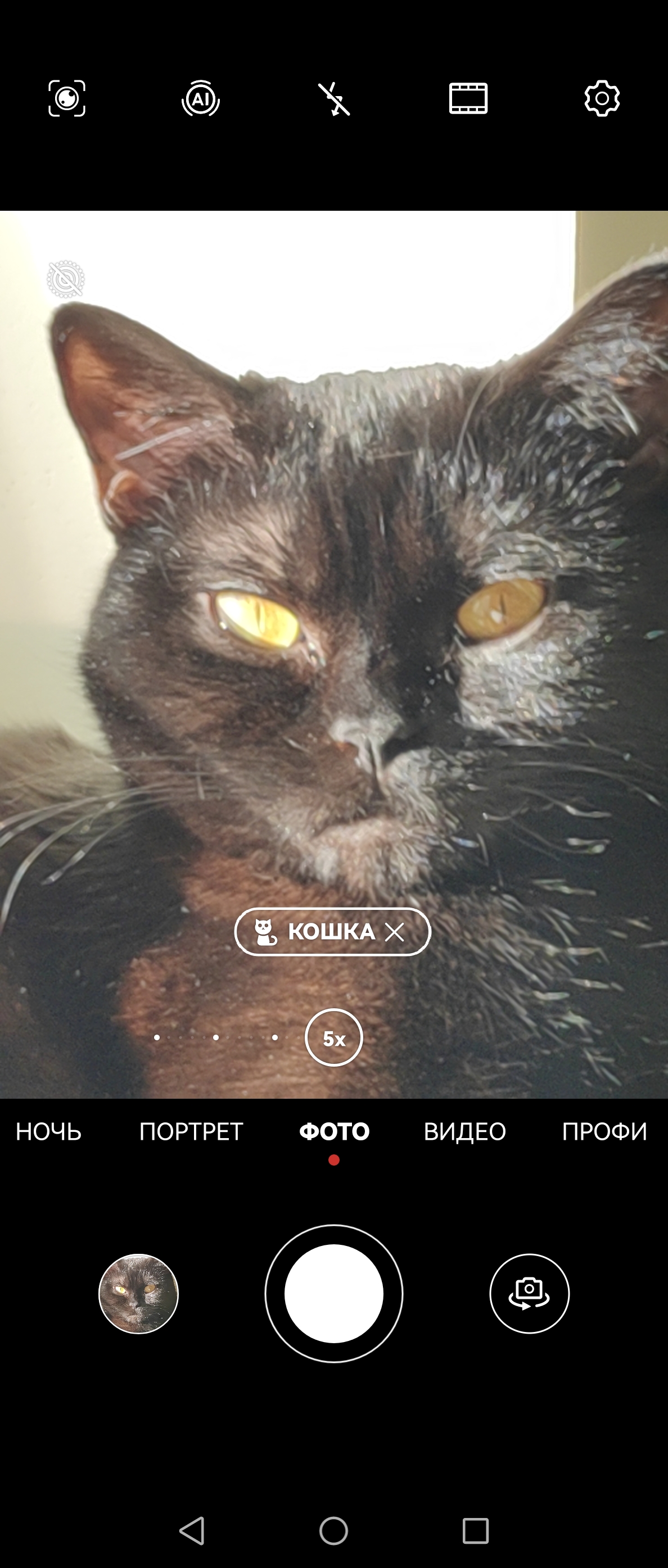
Task: Take a photo with the shutter button
Action: (333, 1294)
